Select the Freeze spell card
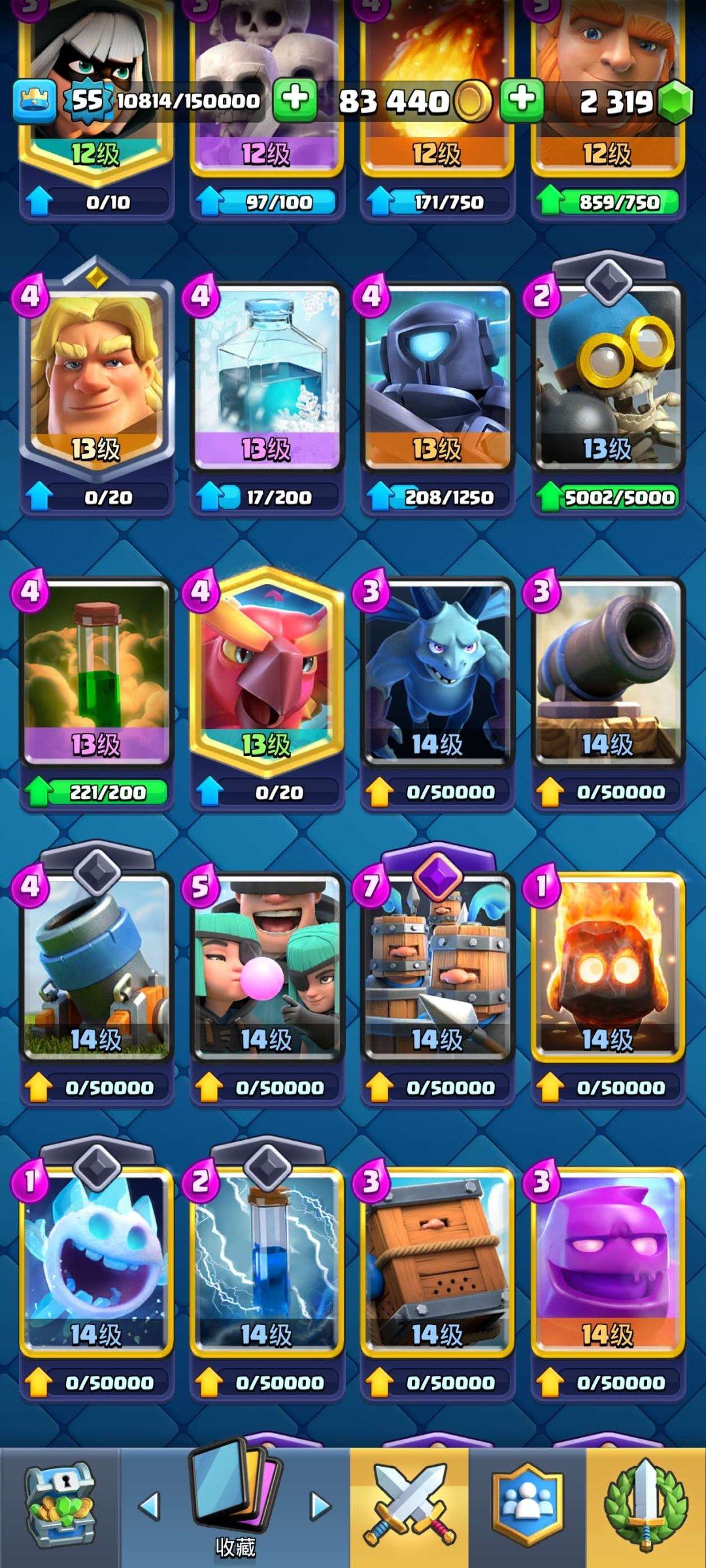Image resolution: width=706 pixels, height=1568 pixels. [x=266, y=379]
